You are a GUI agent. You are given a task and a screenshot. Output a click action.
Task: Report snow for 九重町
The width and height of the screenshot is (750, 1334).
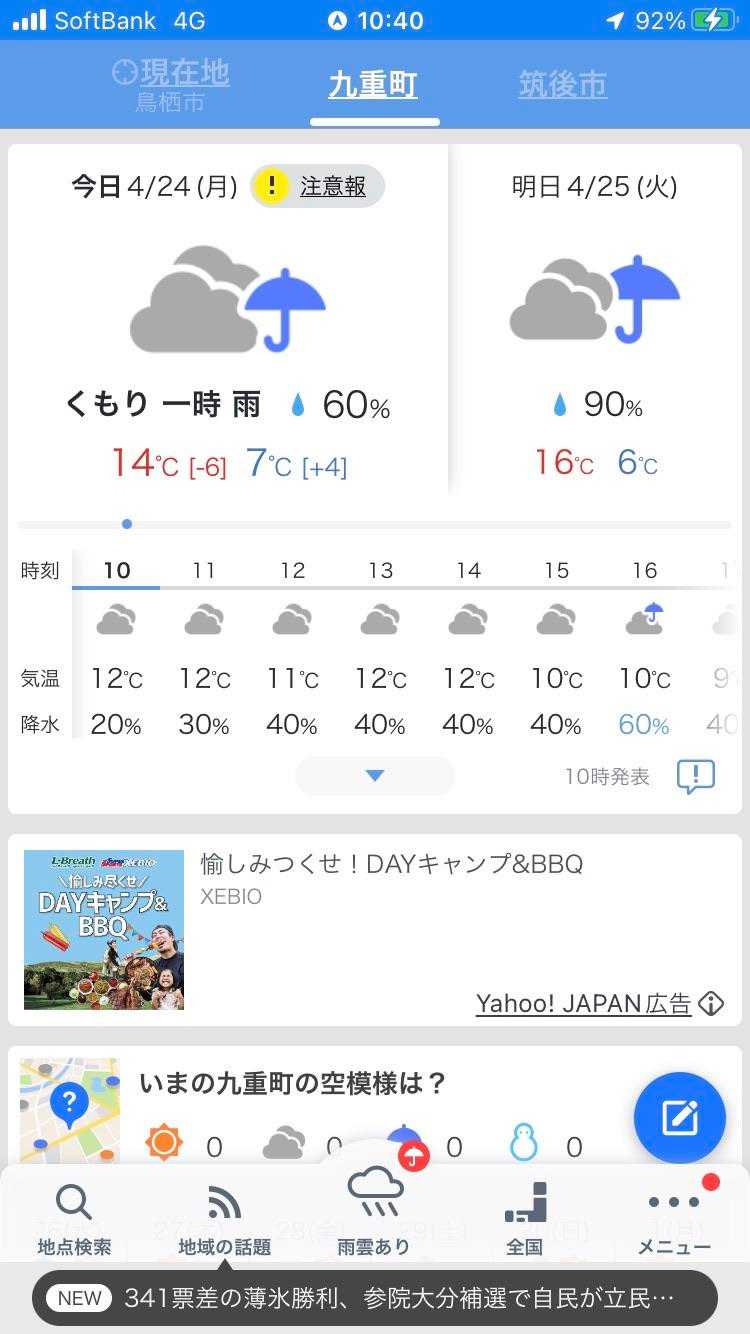coord(524,1142)
